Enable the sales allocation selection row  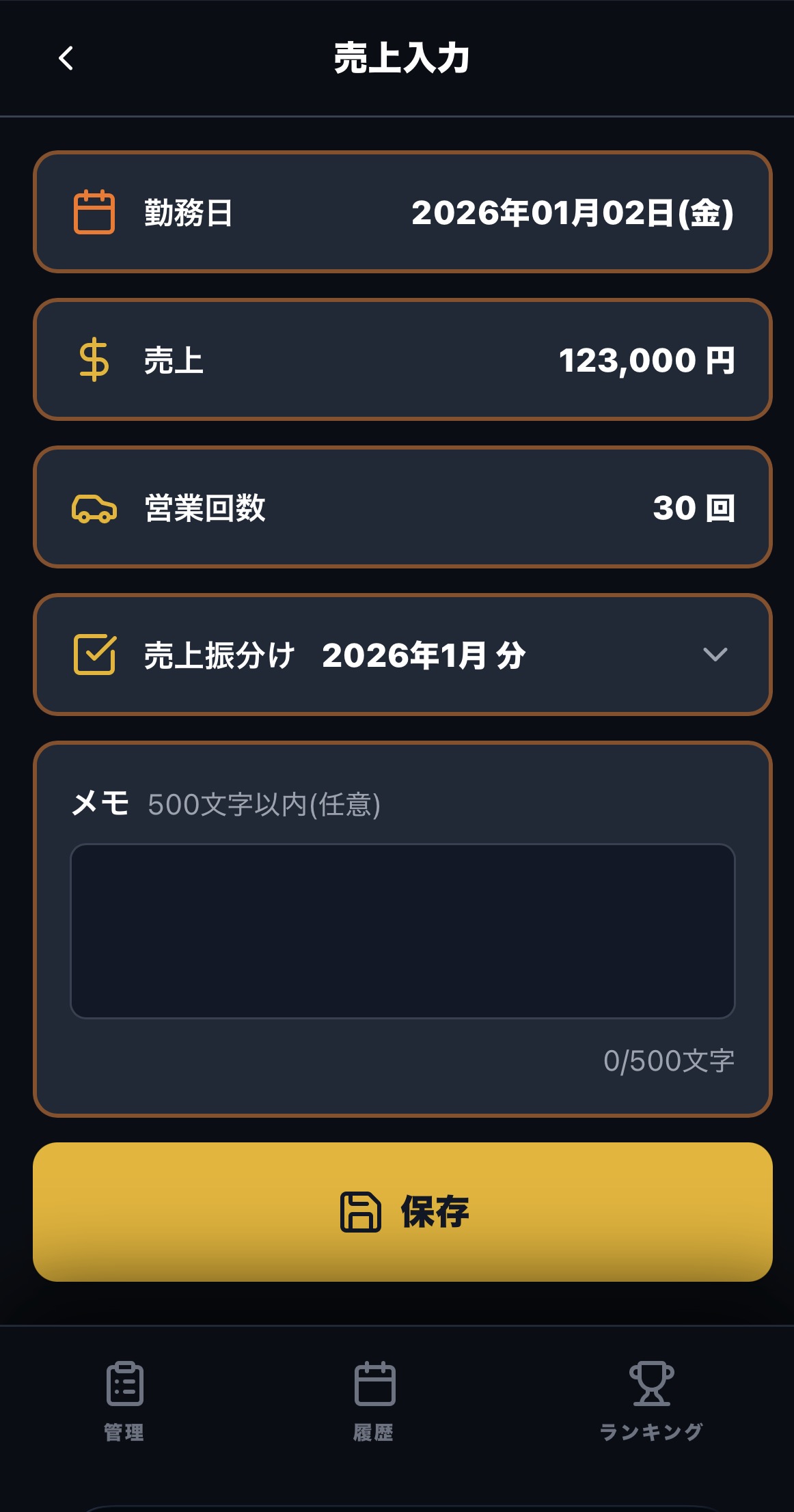pyautogui.click(x=403, y=655)
